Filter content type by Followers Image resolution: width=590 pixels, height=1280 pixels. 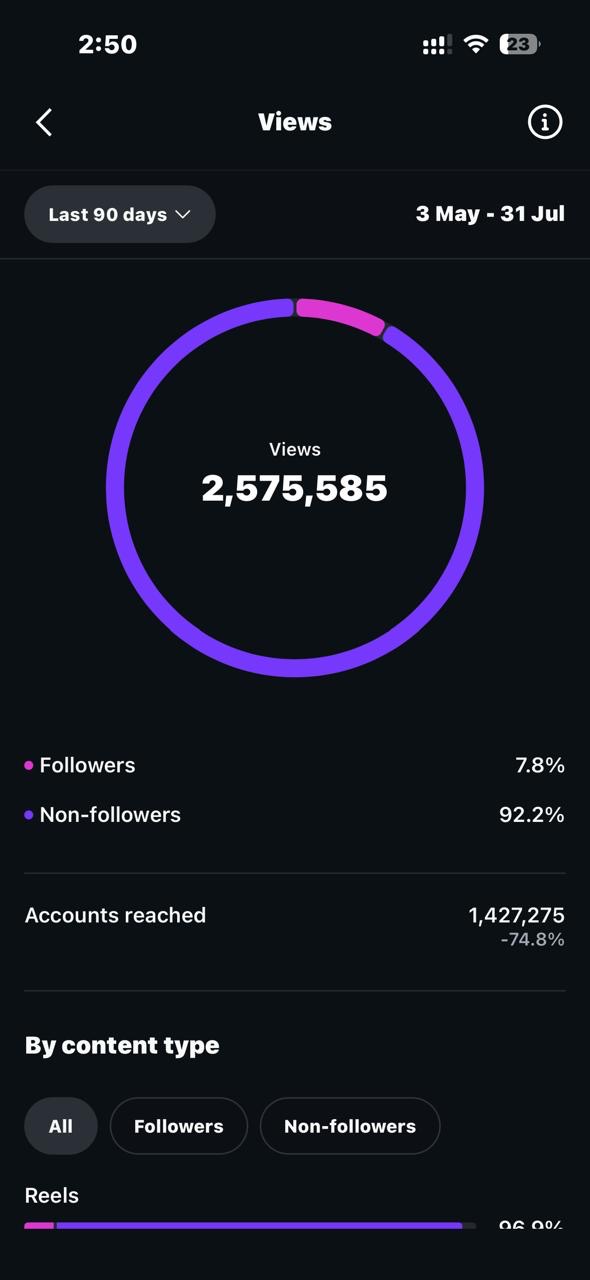pyautogui.click(x=179, y=1126)
